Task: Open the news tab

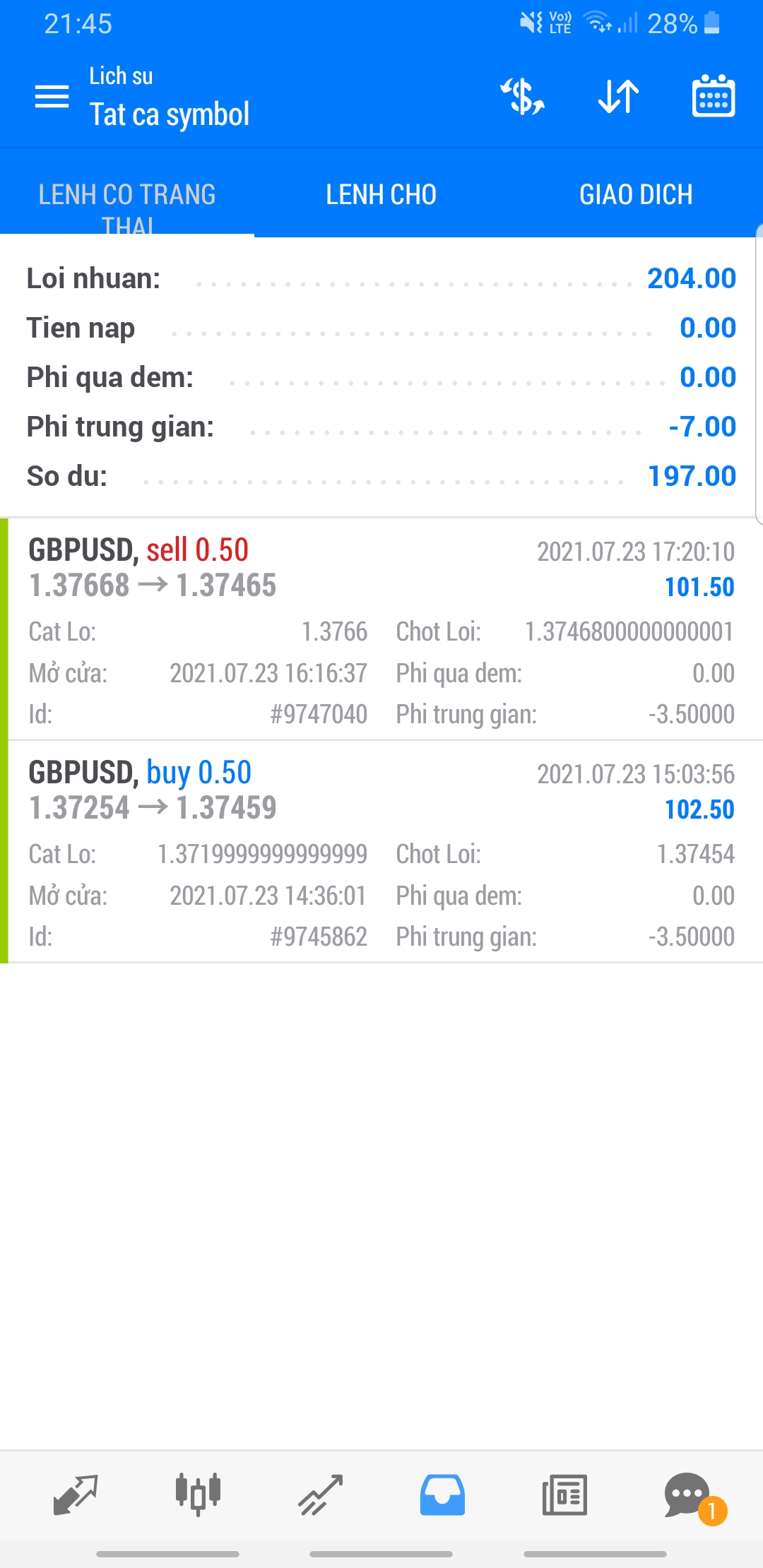Action: (564, 1495)
